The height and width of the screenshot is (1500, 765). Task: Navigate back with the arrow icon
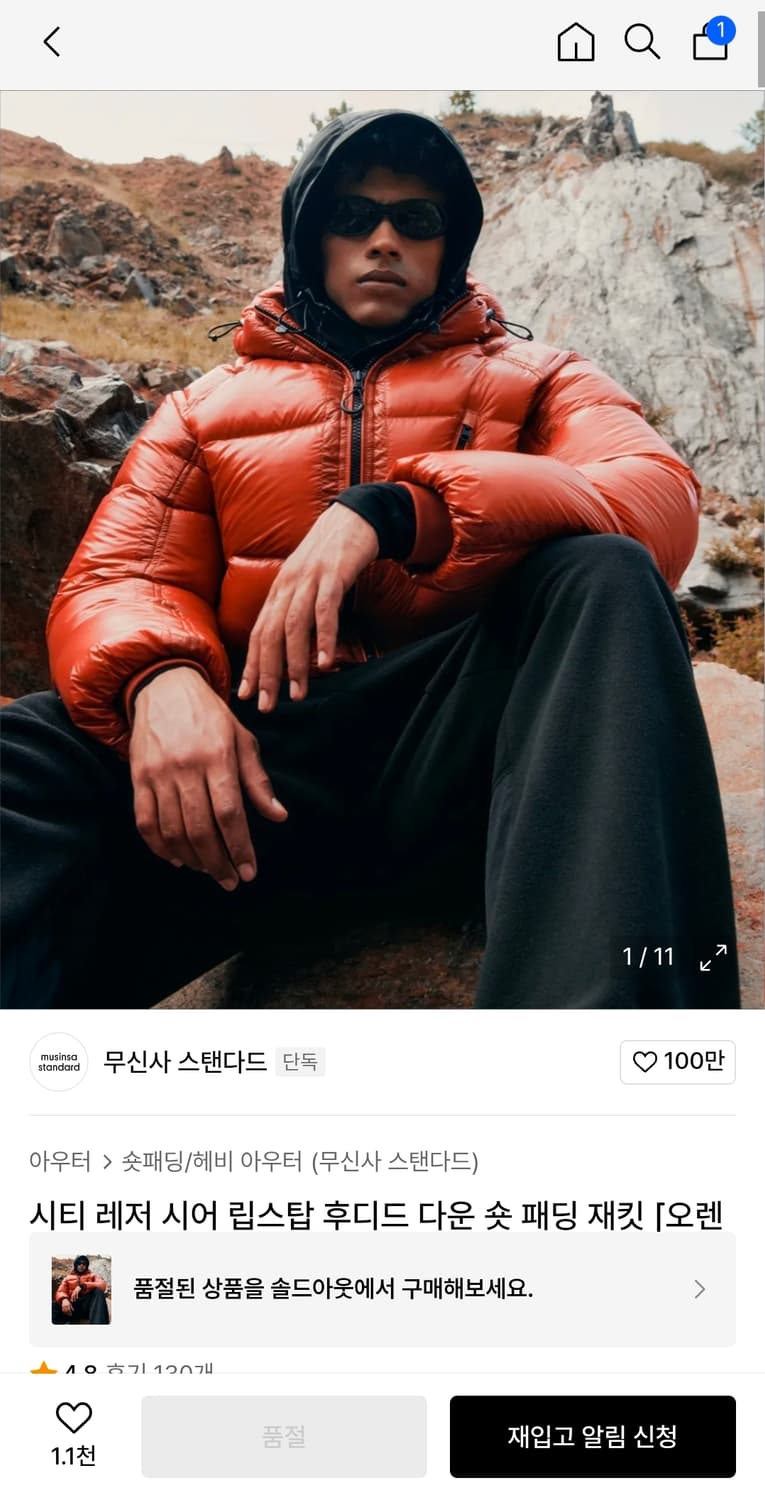(51, 43)
